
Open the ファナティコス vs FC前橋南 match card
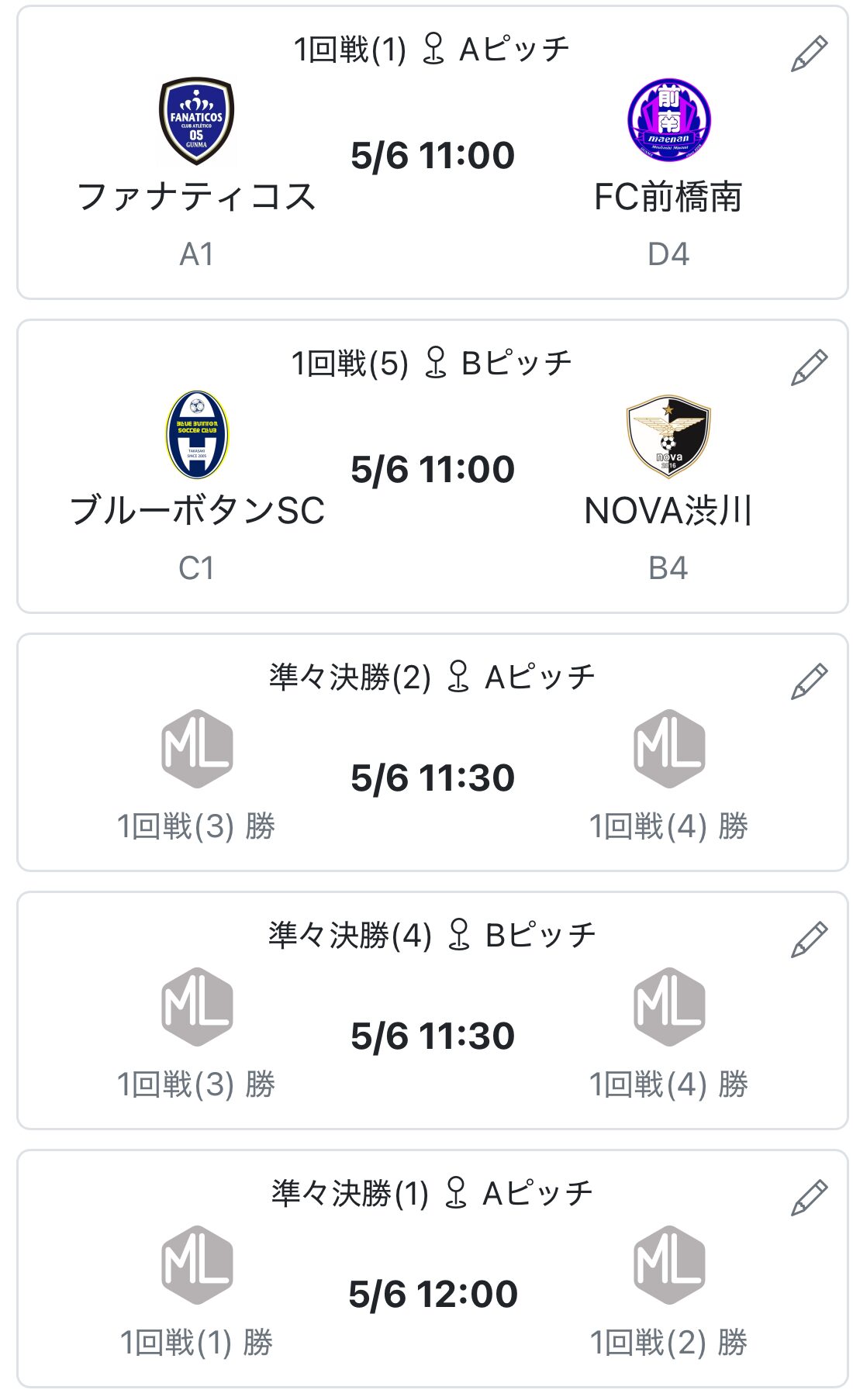click(433, 153)
